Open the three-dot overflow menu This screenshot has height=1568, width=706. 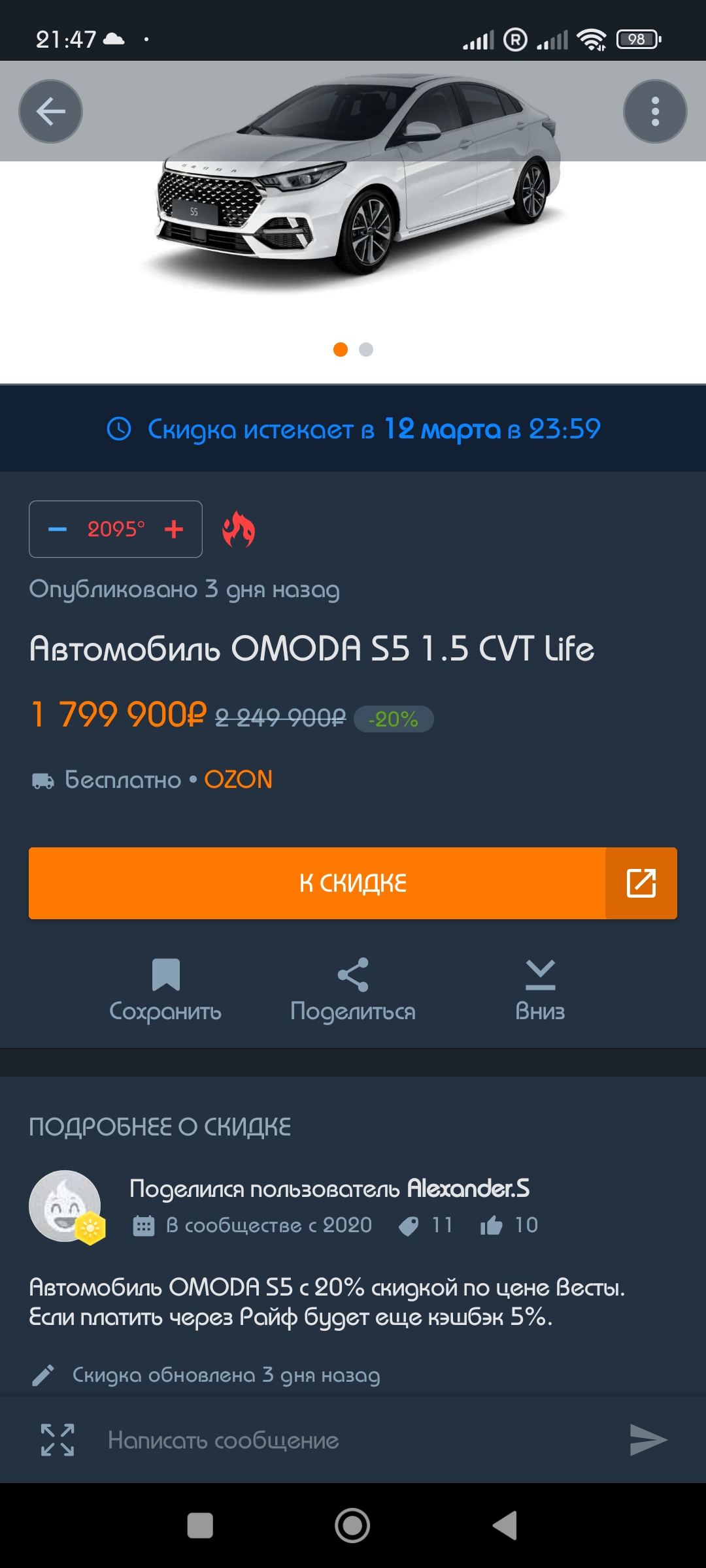654,112
